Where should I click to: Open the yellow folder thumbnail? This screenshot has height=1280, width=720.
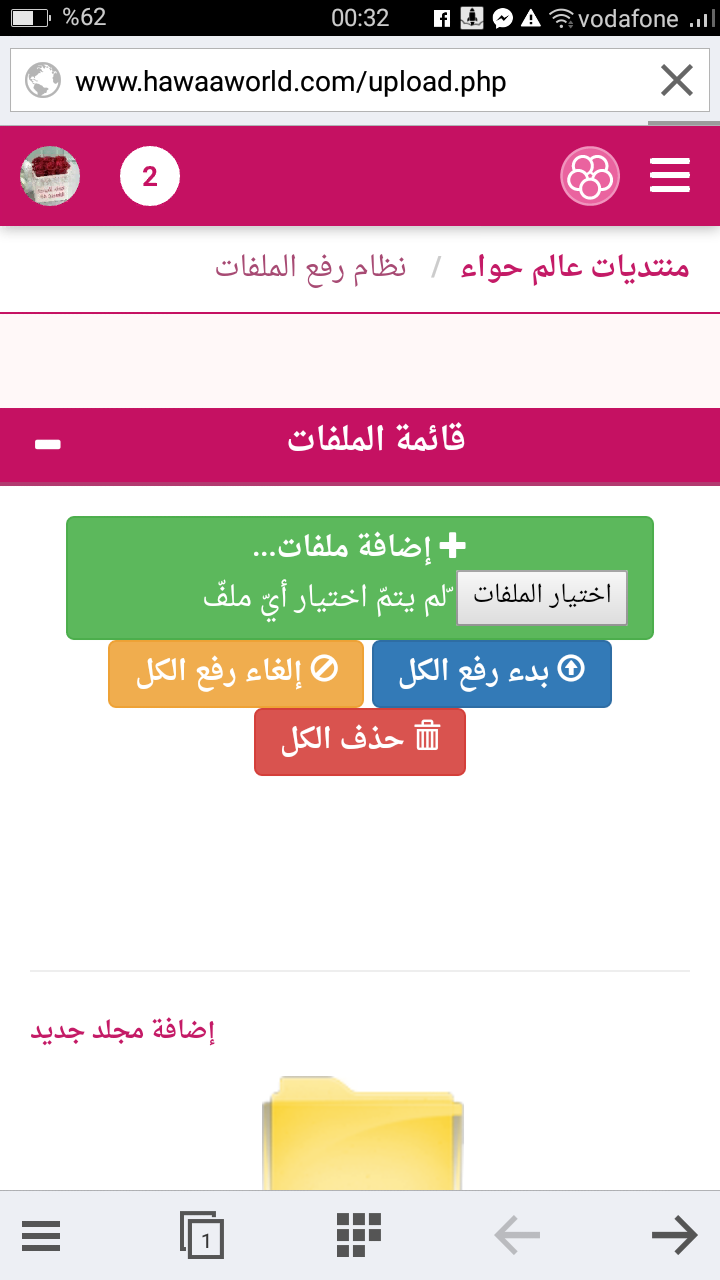pyautogui.click(x=363, y=1133)
